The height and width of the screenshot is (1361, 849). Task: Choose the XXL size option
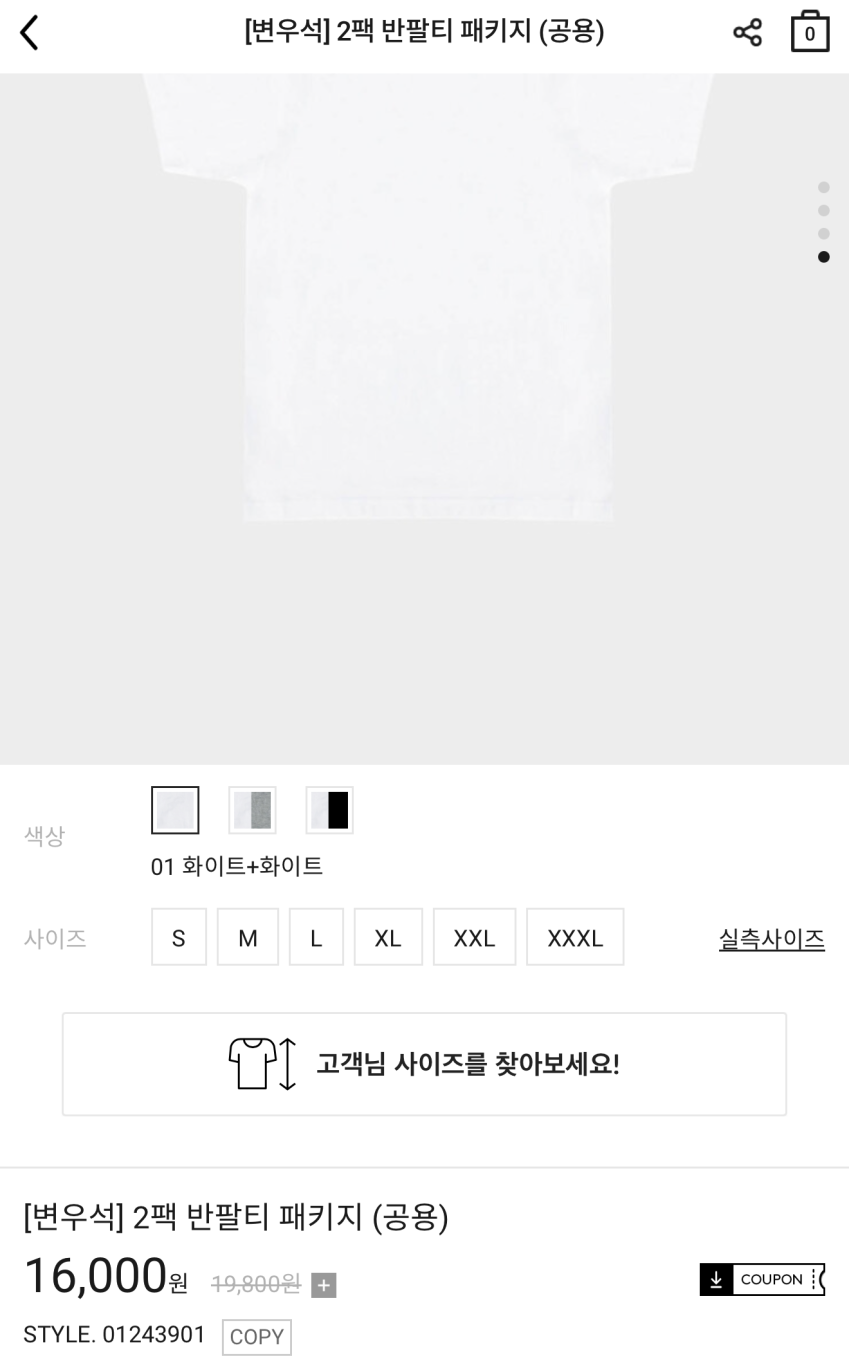474,937
